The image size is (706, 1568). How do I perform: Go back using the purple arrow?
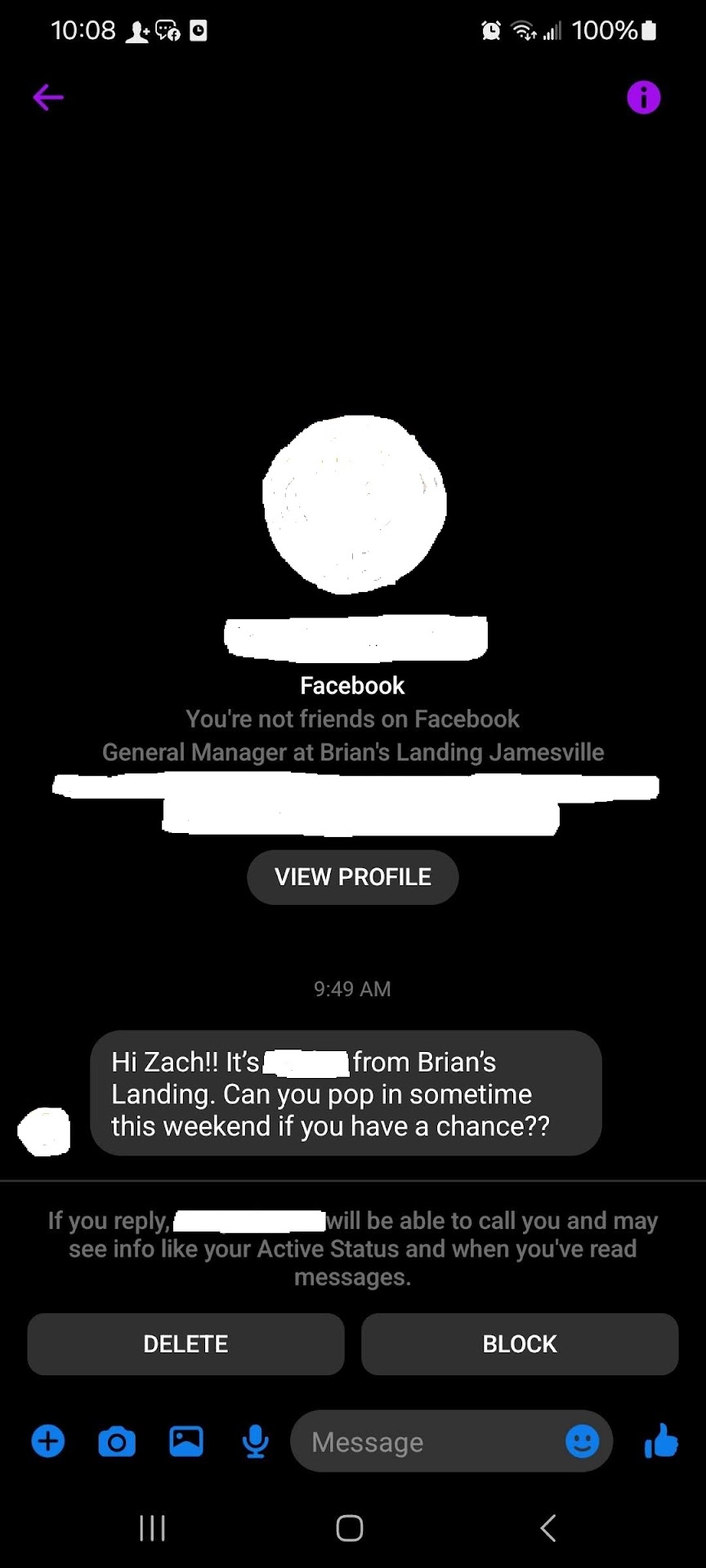pos(48,98)
